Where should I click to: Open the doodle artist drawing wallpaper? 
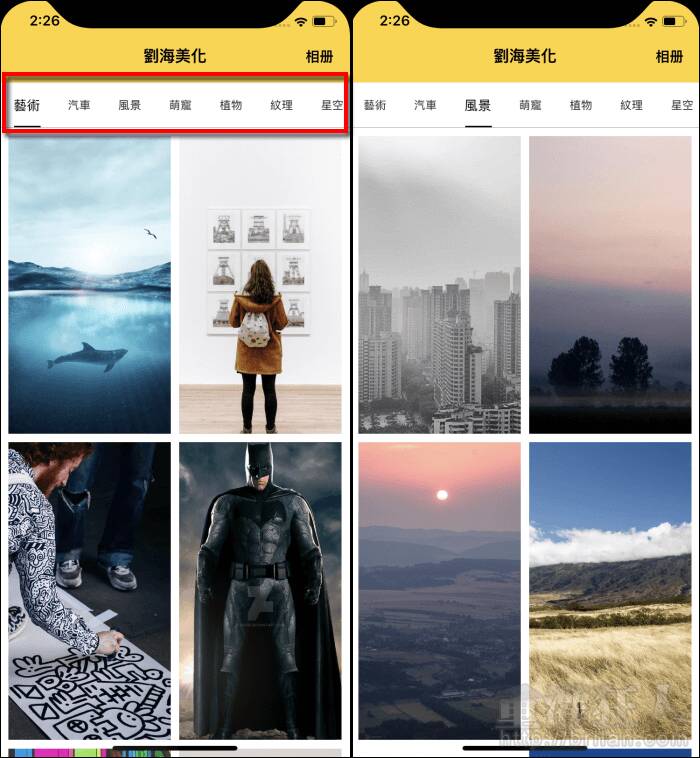[x=89, y=590]
